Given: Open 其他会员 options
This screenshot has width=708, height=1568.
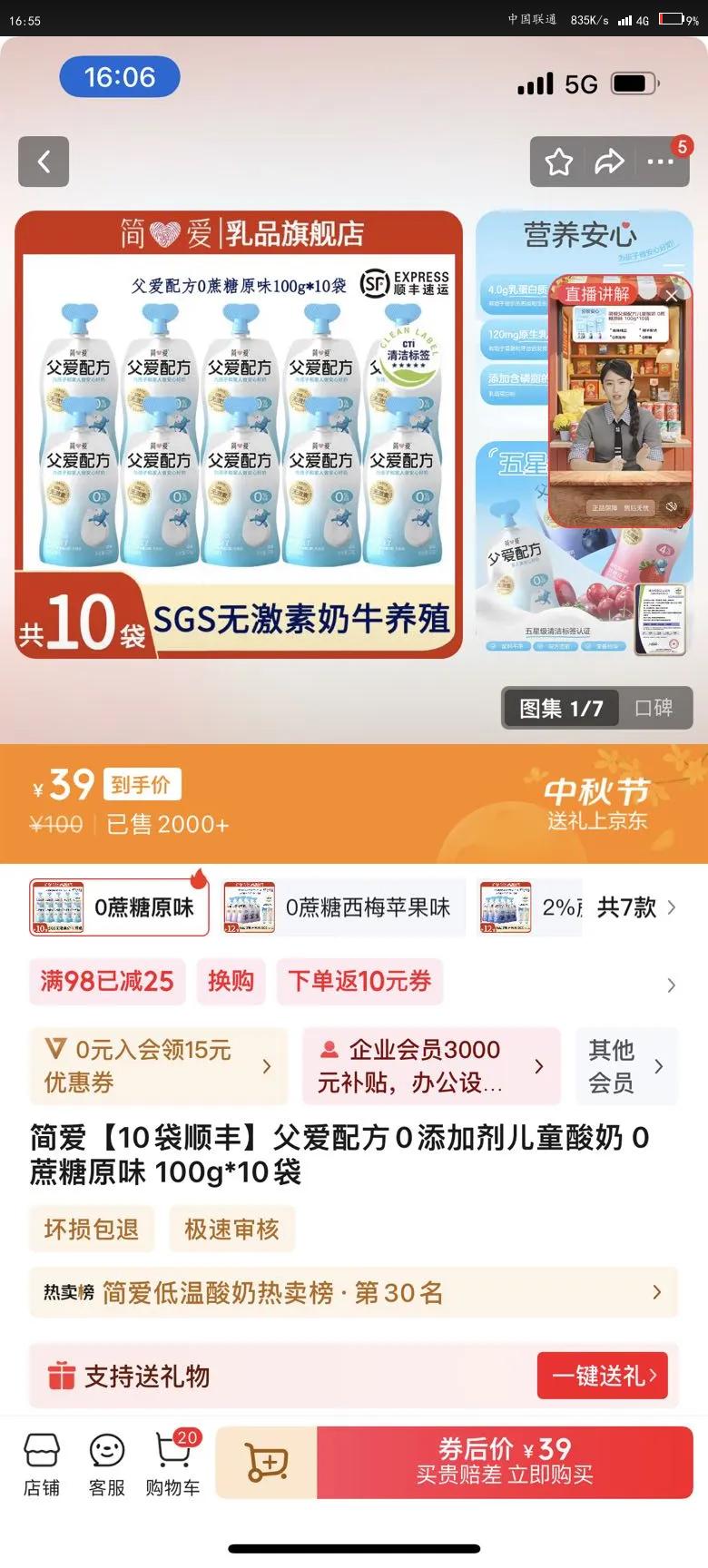Looking at the screenshot, I should (626, 1065).
